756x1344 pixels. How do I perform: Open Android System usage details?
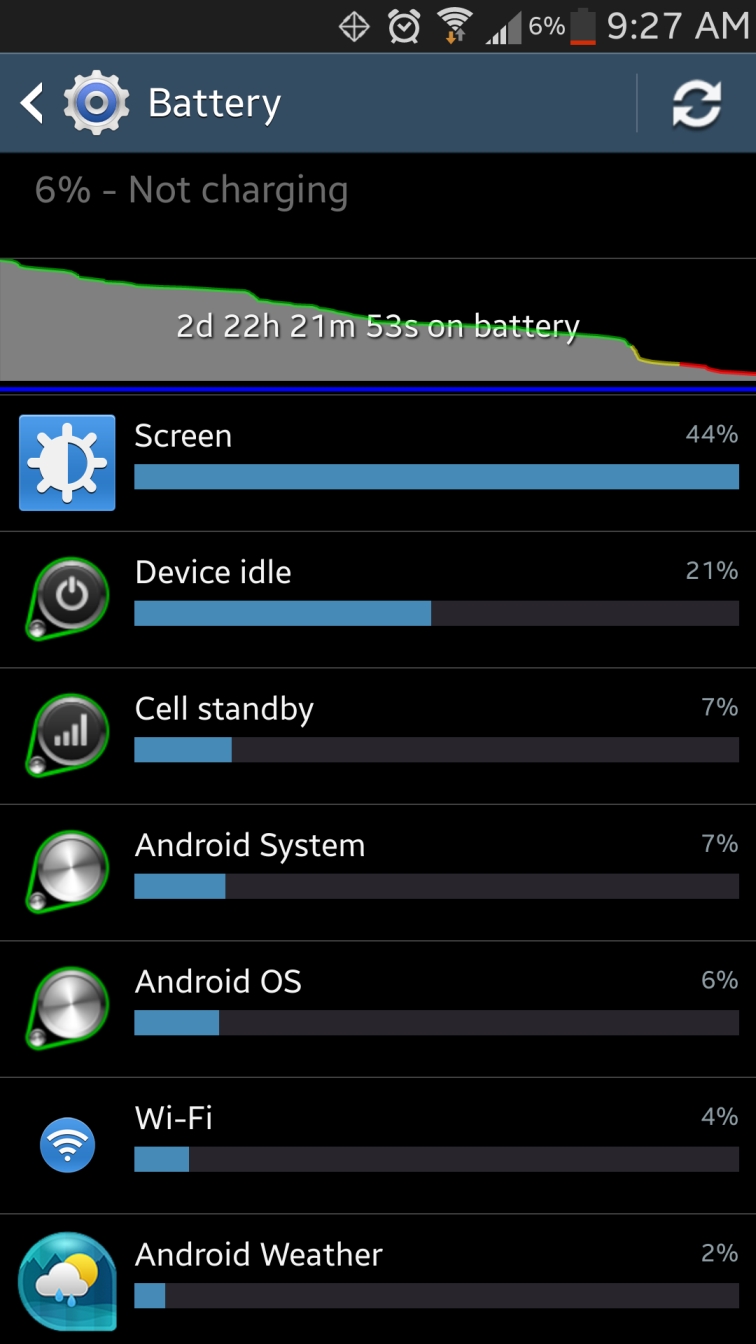[x=378, y=873]
